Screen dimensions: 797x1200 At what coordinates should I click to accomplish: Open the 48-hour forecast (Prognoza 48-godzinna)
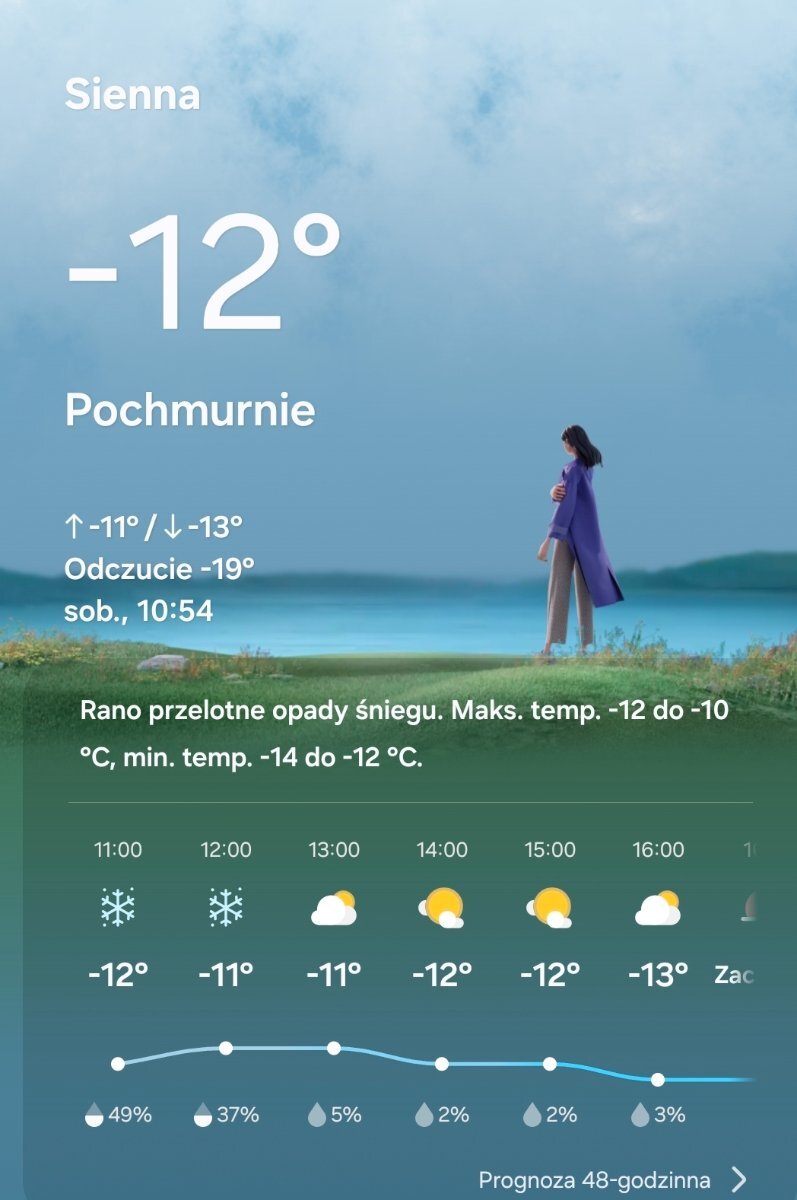coord(611,1179)
